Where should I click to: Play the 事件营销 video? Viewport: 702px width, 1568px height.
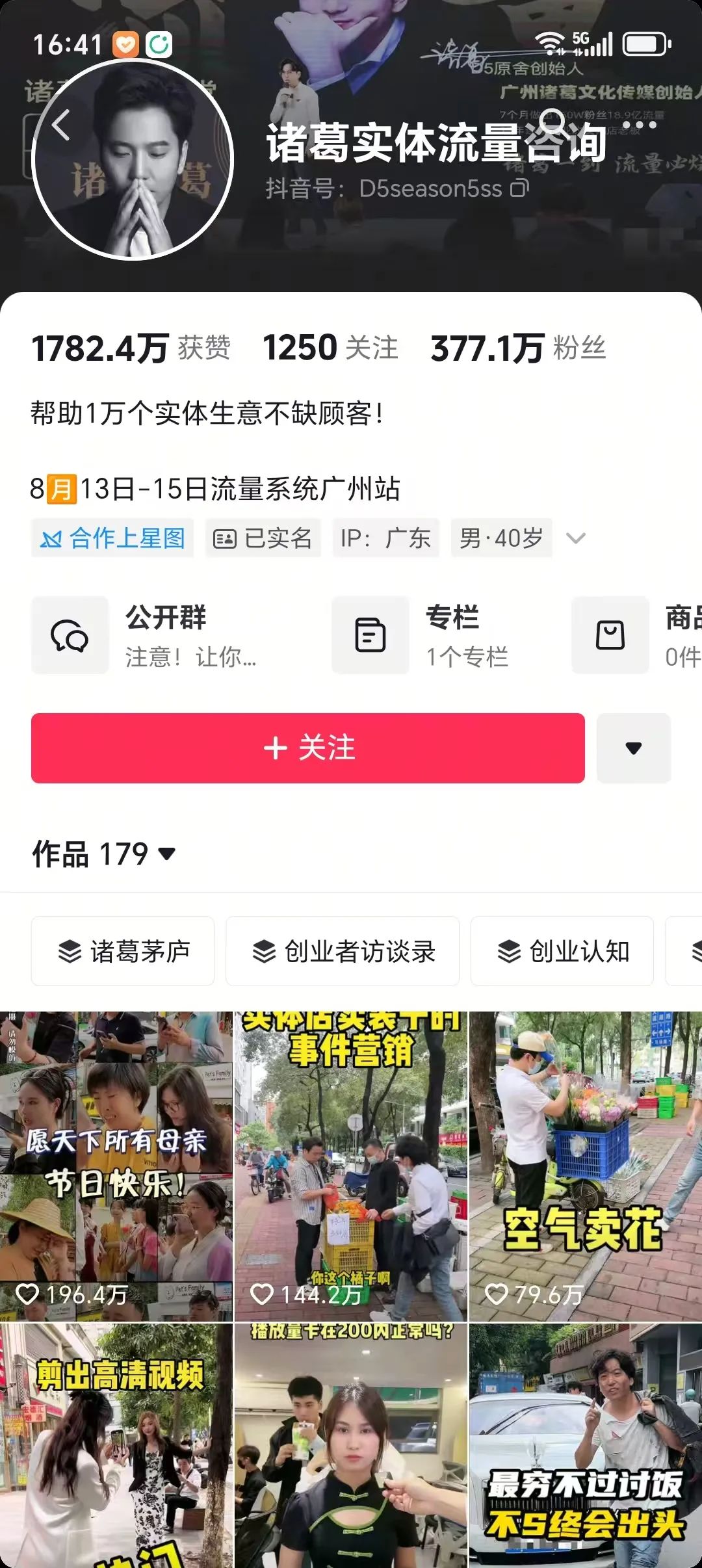(x=351, y=1166)
